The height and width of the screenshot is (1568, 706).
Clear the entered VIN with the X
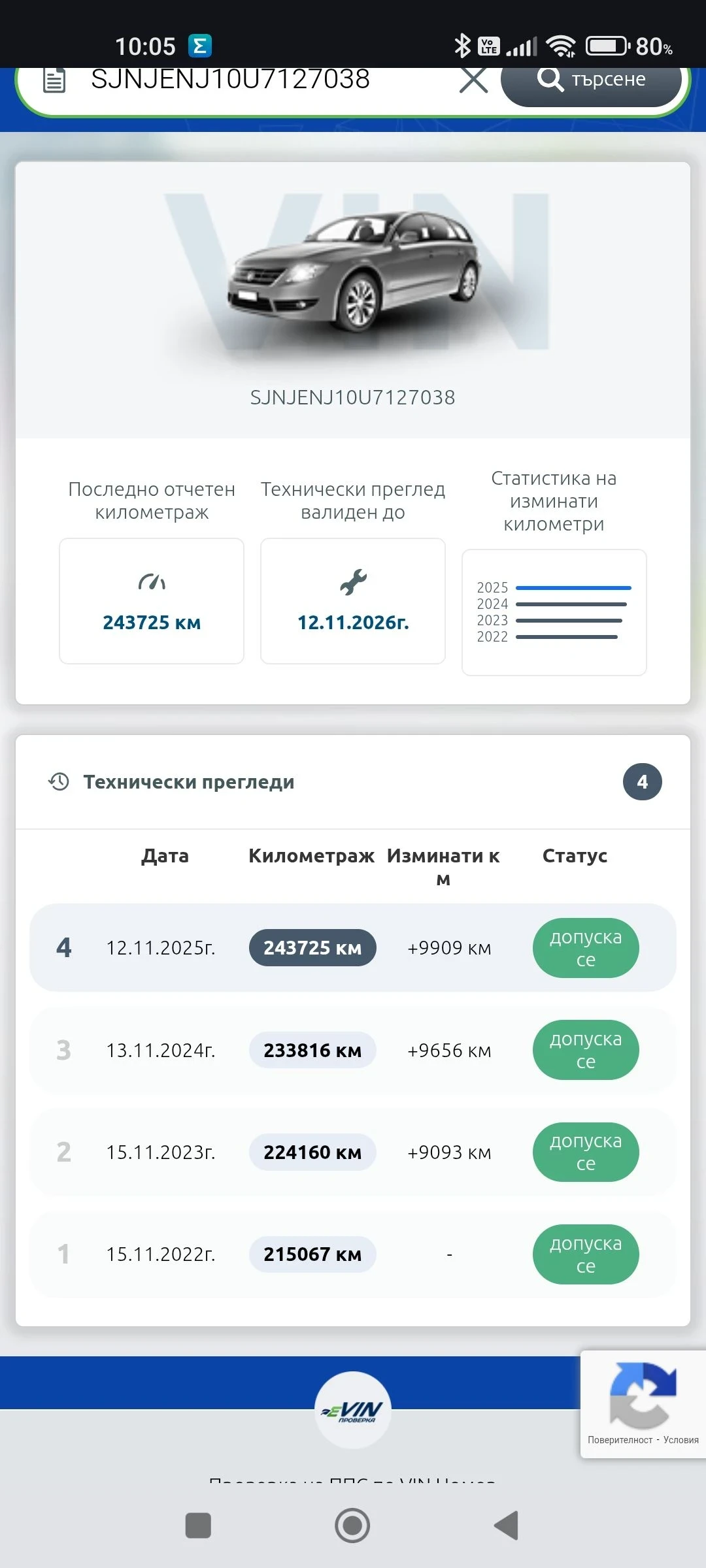tap(473, 81)
